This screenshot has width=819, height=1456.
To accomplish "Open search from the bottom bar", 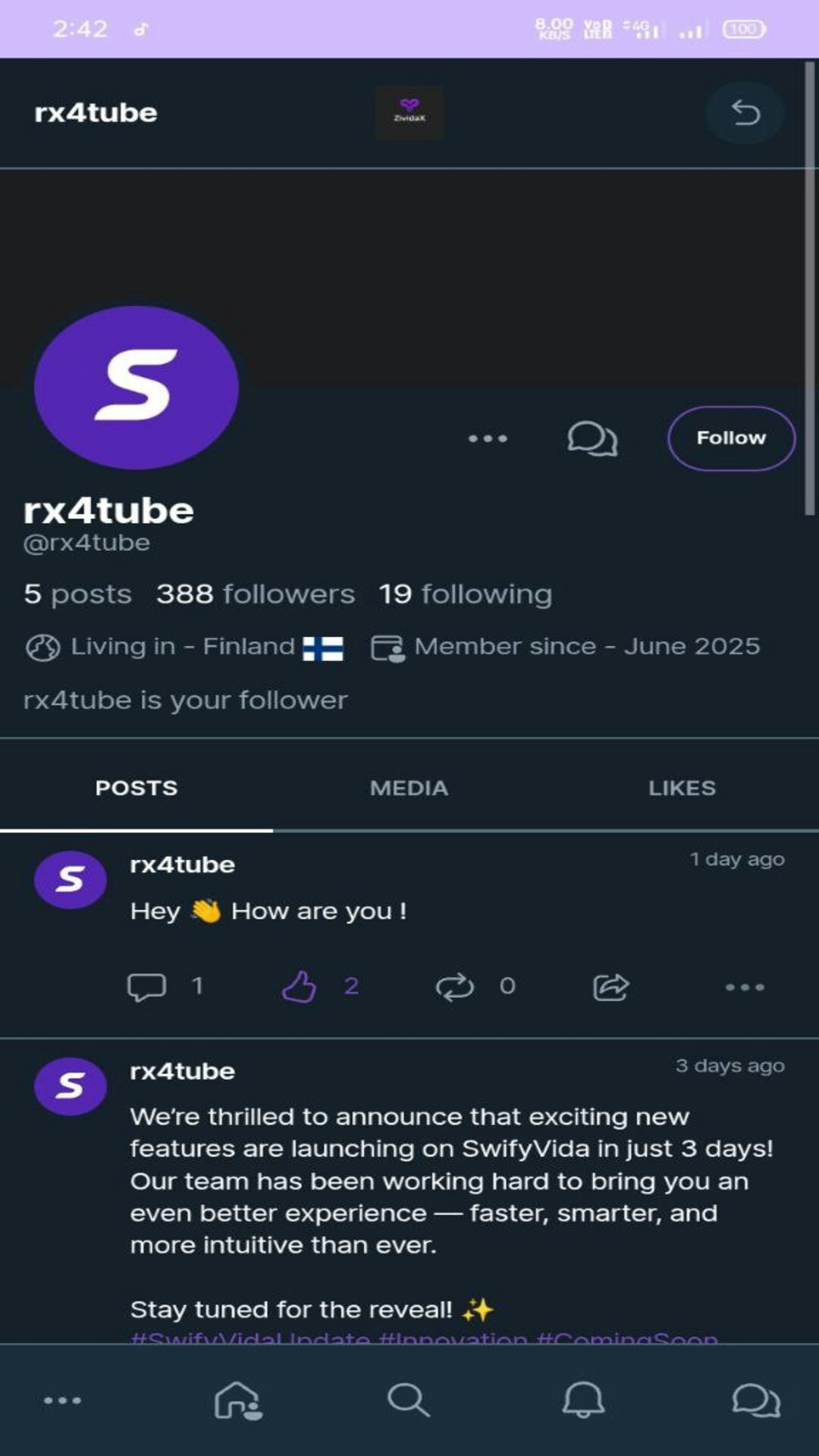I will click(x=409, y=1400).
